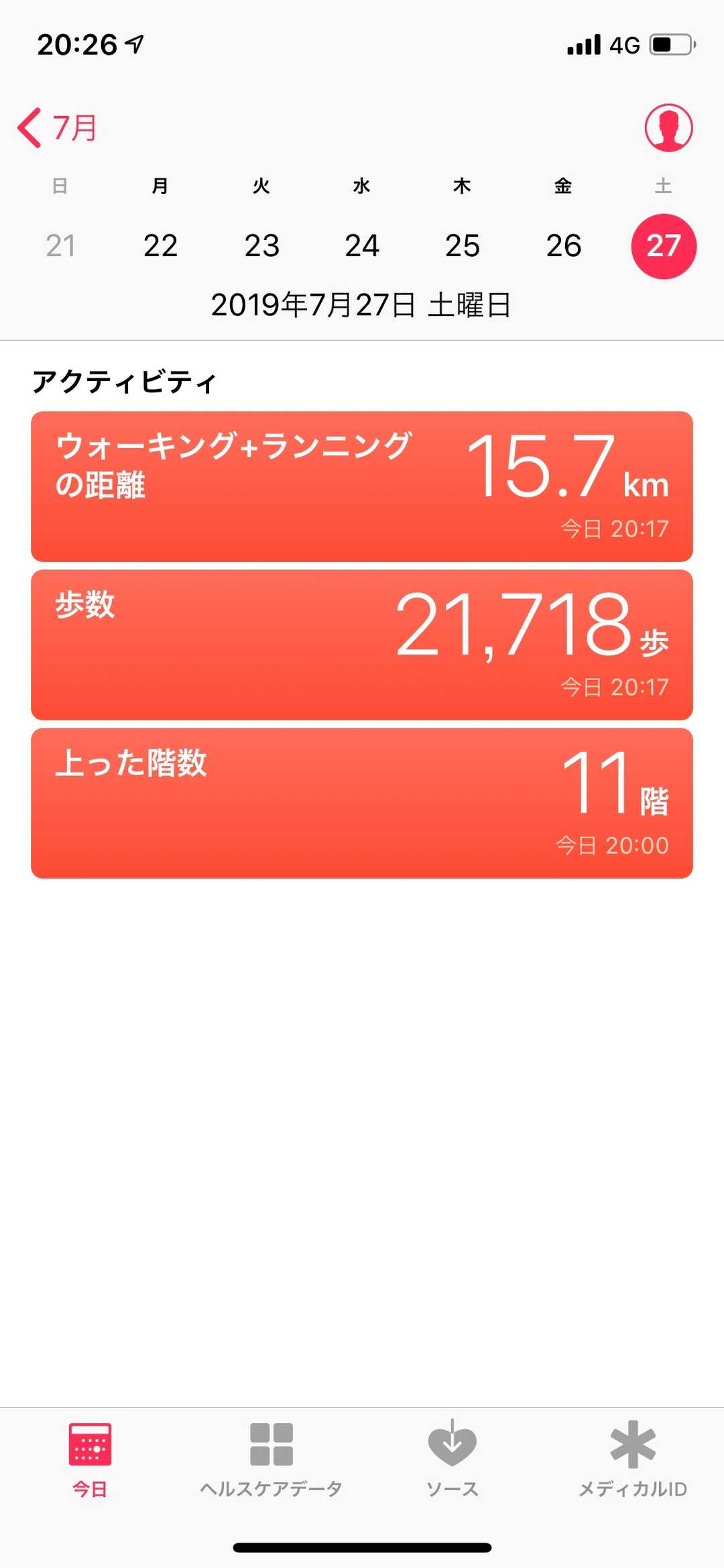The image size is (724, 1568).
Task: Open the 歩数 step count card
Action: click(362, 645)
